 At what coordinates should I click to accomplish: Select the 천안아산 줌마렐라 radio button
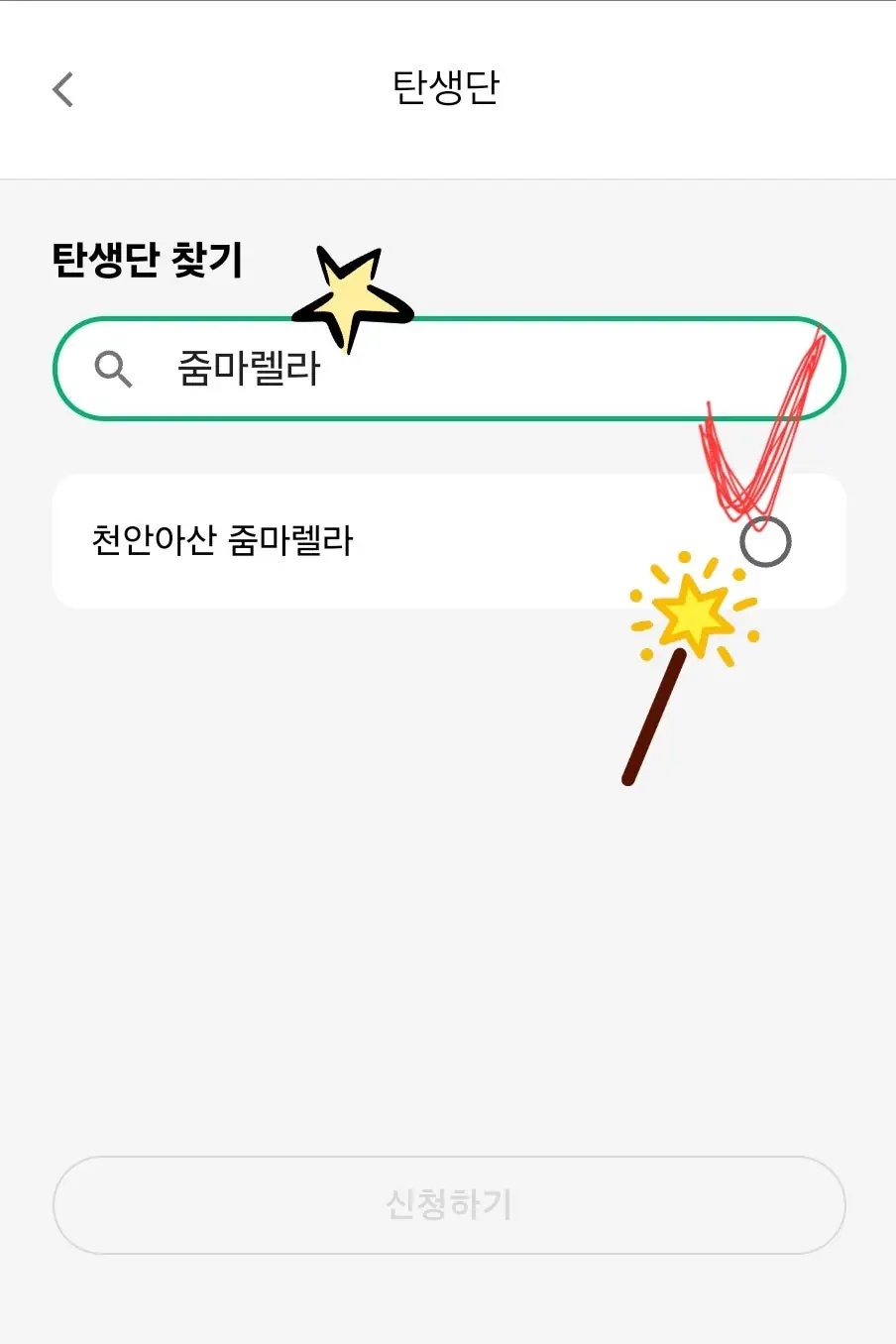pyautogui.click(x=765, y=542)
